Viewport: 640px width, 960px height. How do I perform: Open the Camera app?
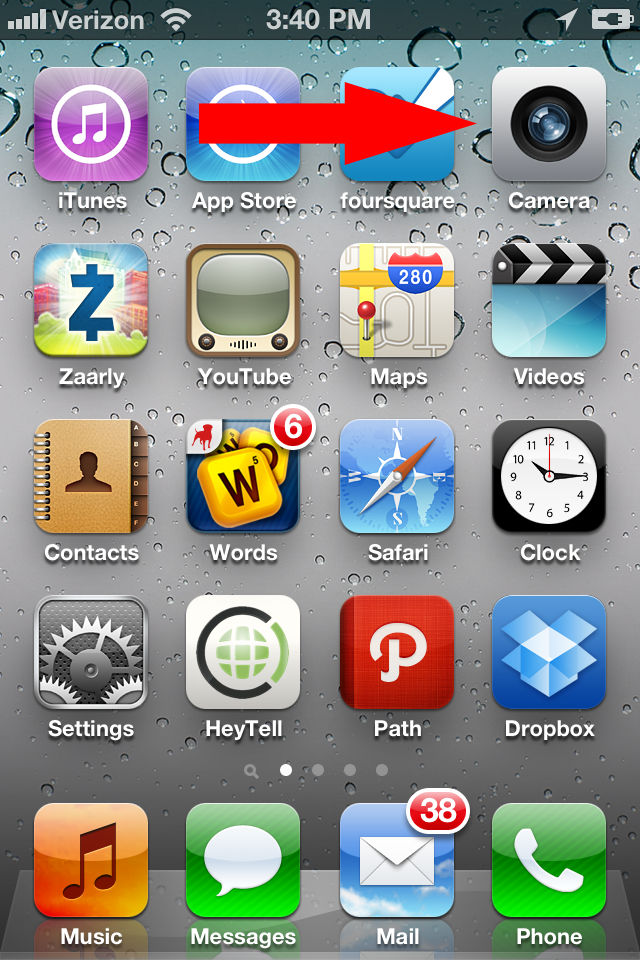click(548, 125)
